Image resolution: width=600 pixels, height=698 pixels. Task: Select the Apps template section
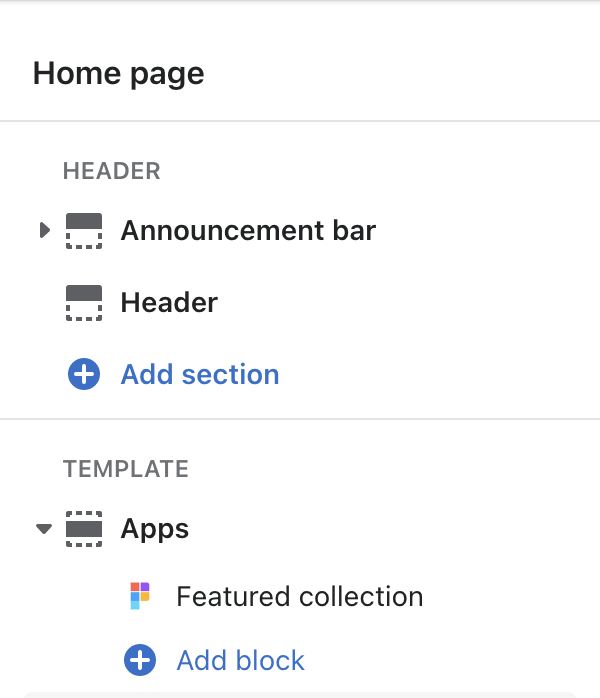154,529
